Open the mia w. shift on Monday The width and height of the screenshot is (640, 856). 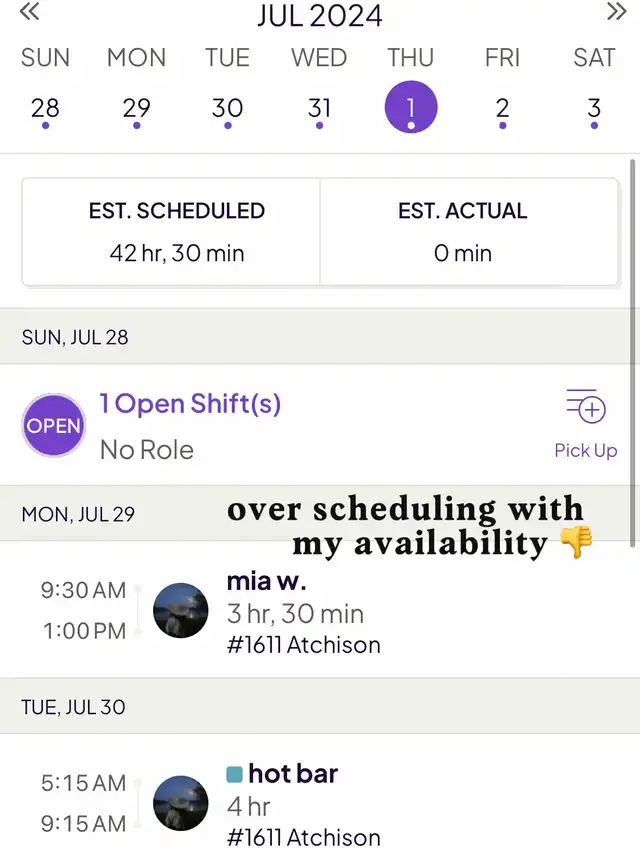(x=300, y=611)
